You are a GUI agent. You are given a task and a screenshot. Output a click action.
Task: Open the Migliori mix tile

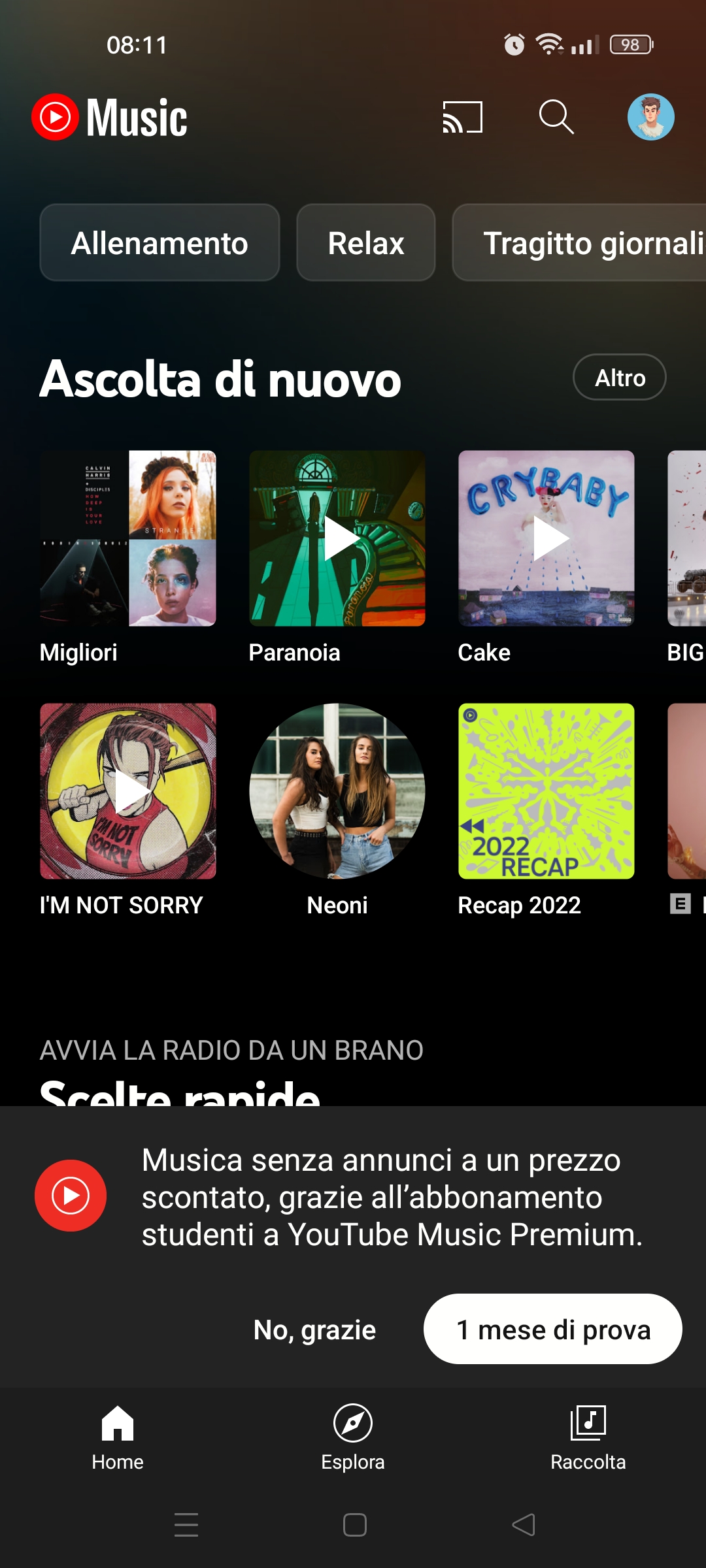pos(128,538)
